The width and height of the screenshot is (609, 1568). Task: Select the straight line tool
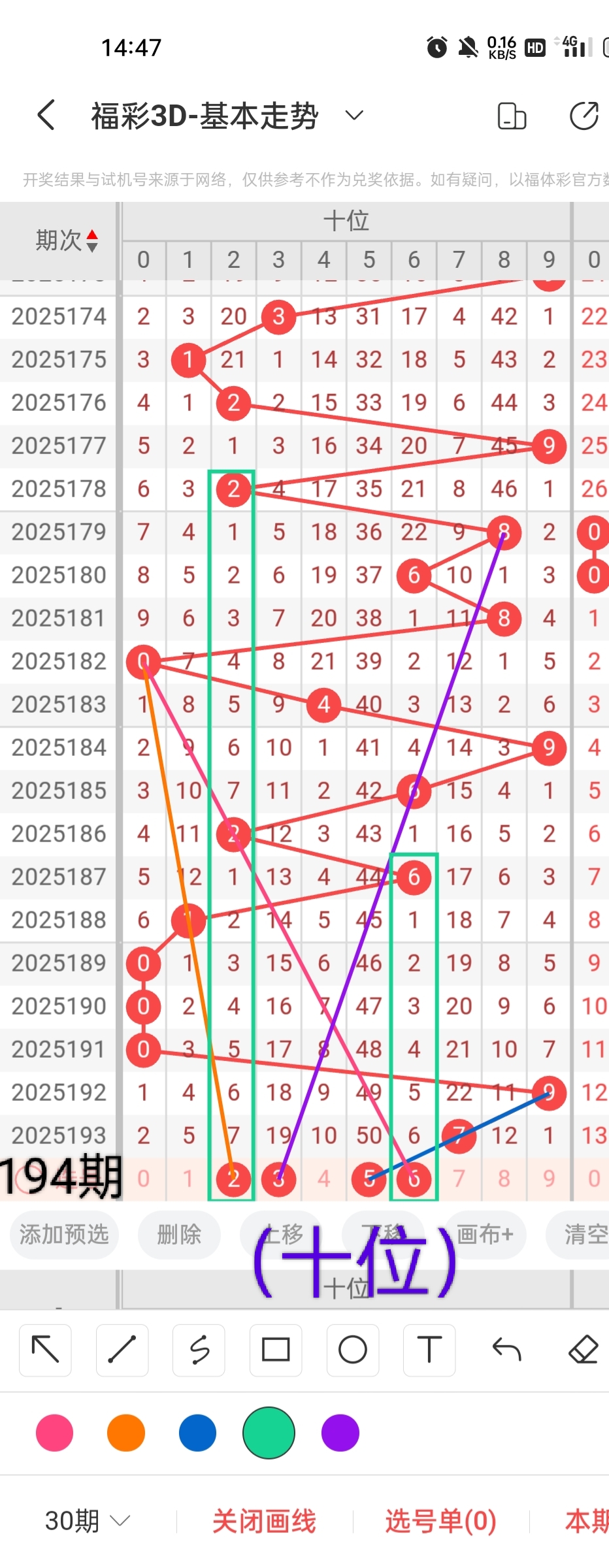tap(122, 1350)
